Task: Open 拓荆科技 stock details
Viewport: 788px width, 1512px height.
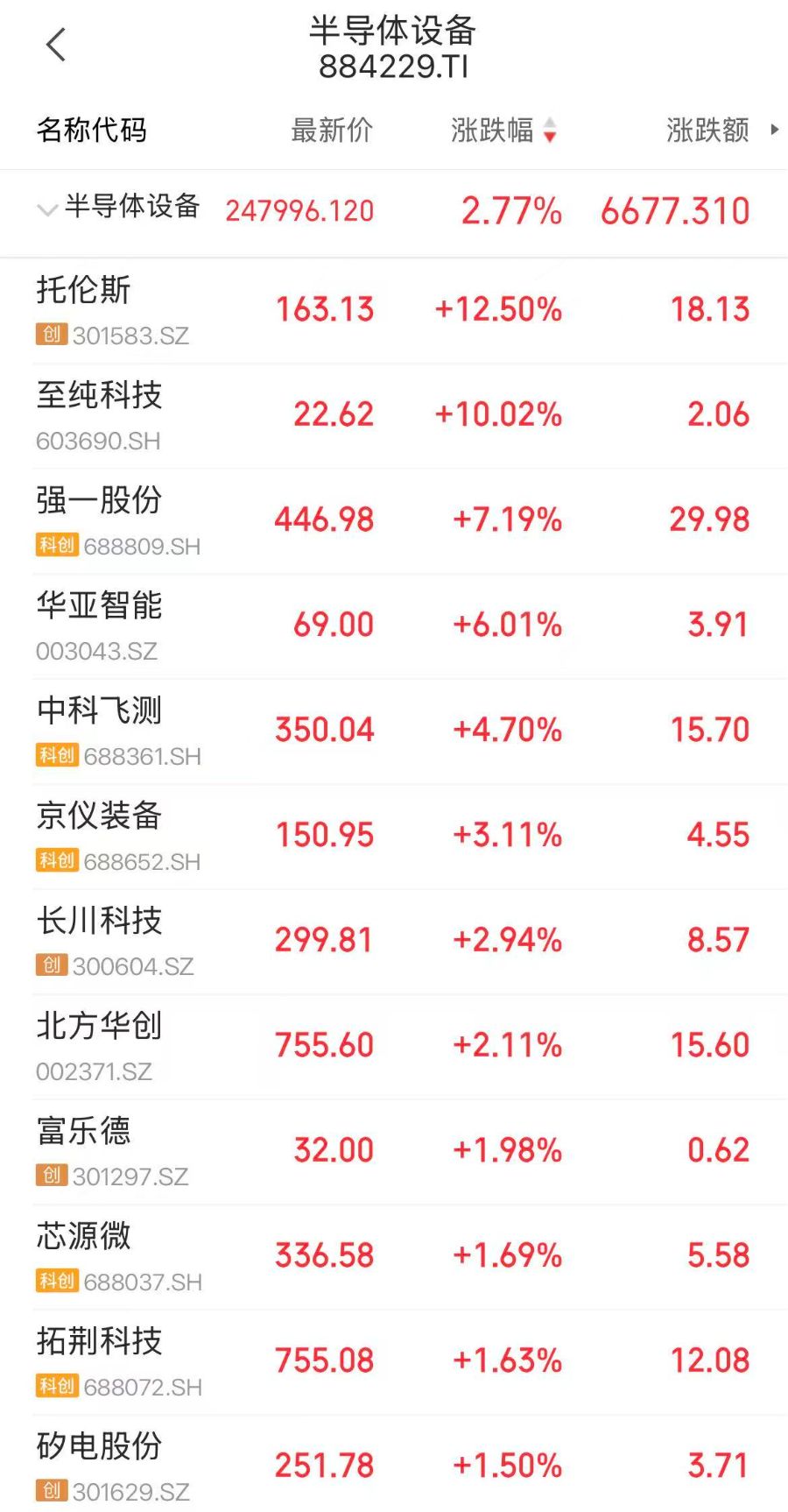Action: pos(394,1362)
